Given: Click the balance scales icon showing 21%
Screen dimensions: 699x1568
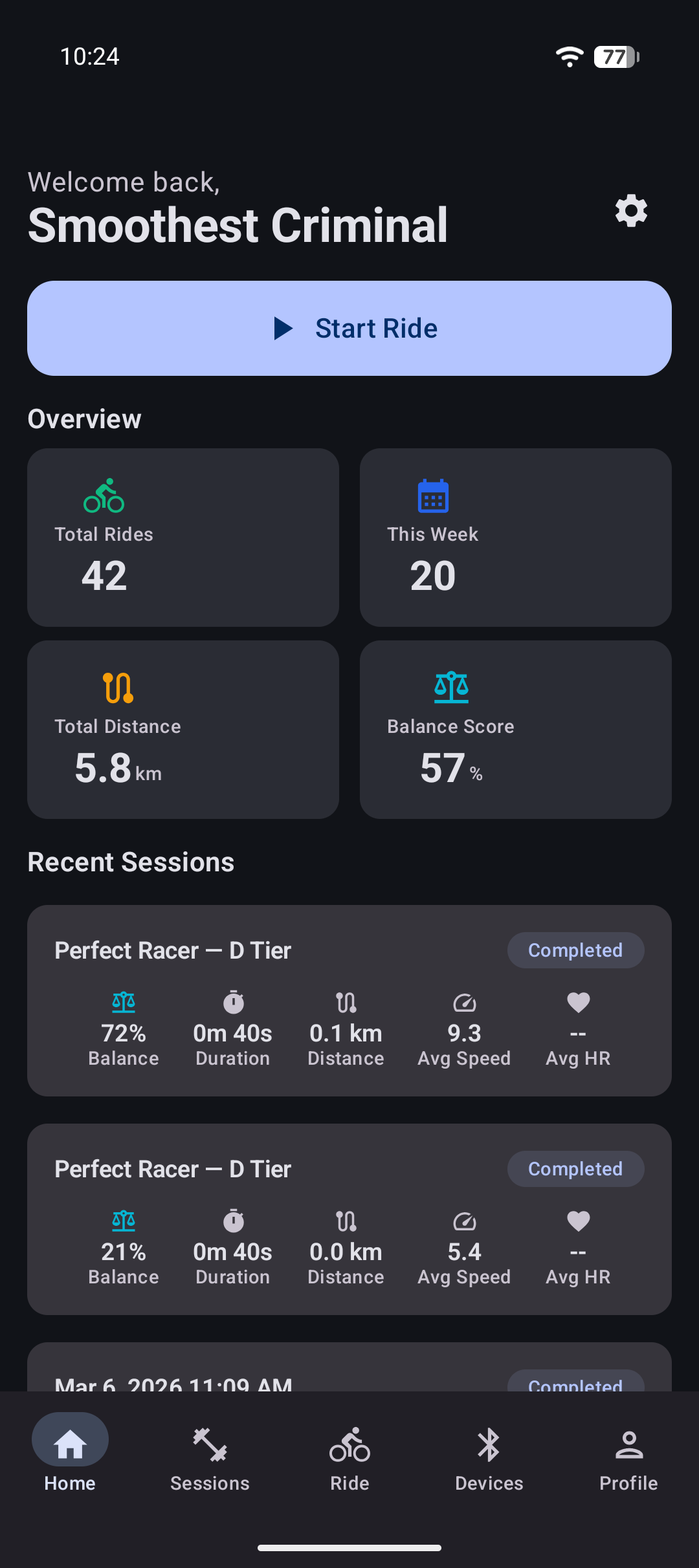Looking at the screenshot, I should pos(124,1220).
